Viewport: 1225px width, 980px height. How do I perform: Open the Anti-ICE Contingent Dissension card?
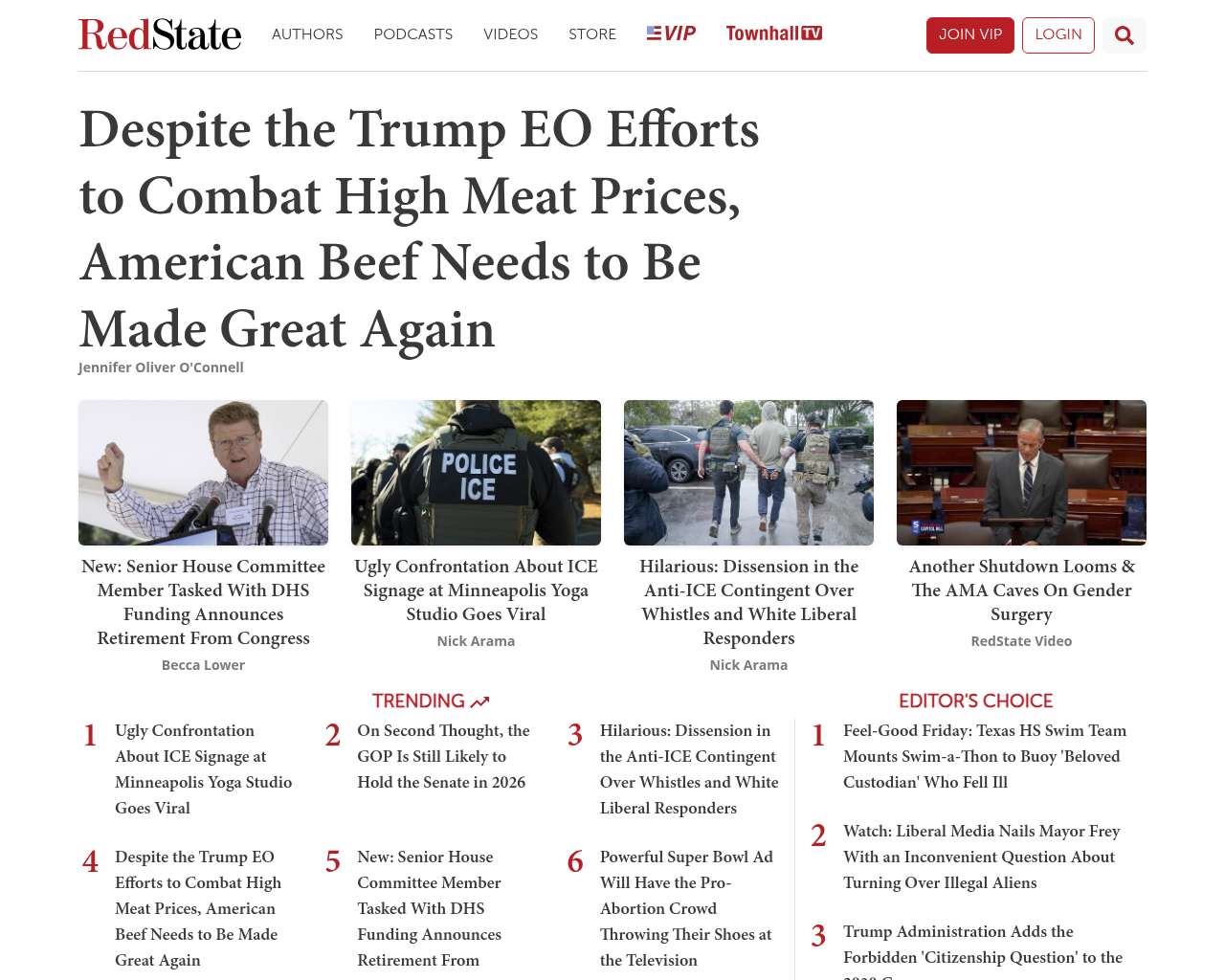pos(748,602)
